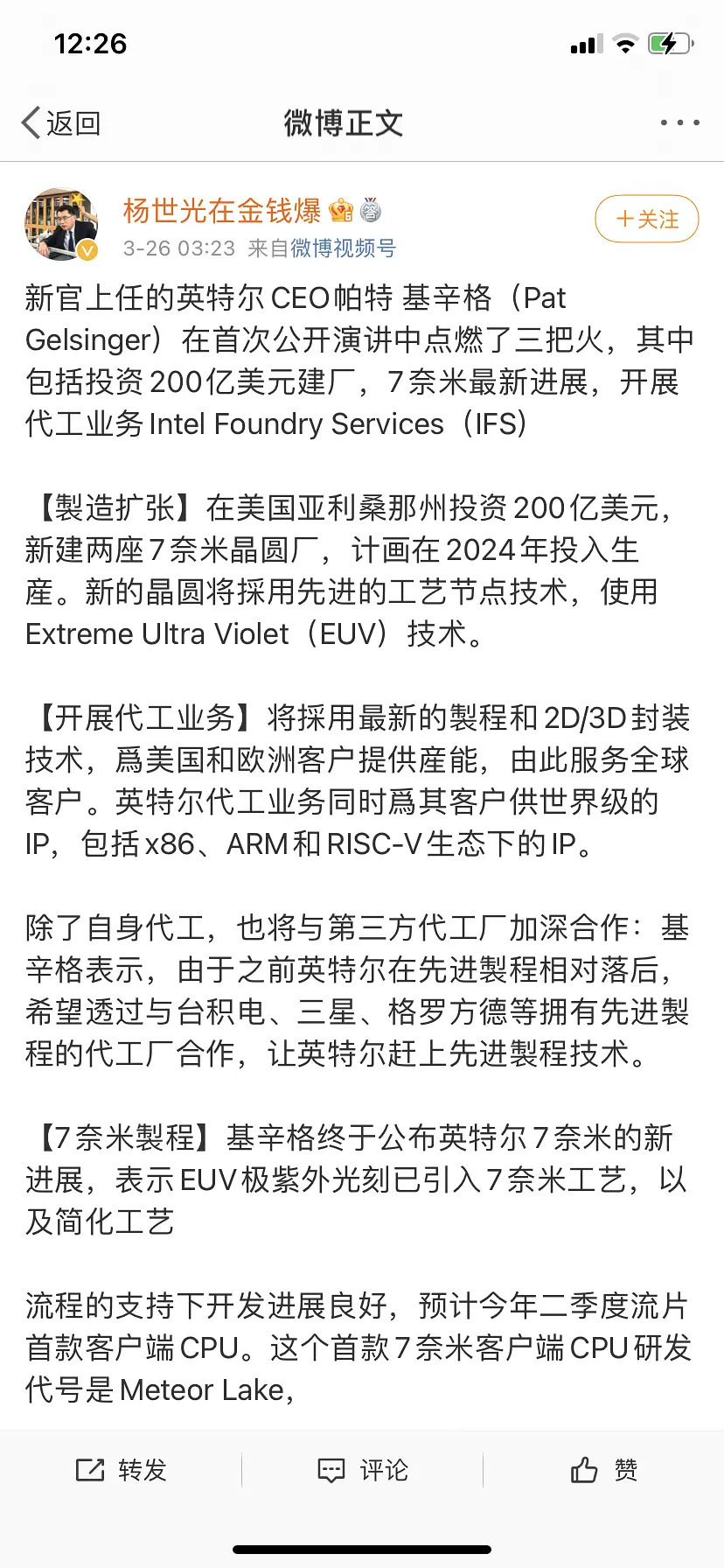The height and width of the screenshot is (1568, 724).
Task: Go back with the 返回 button
Action: (x=61, y=123)
